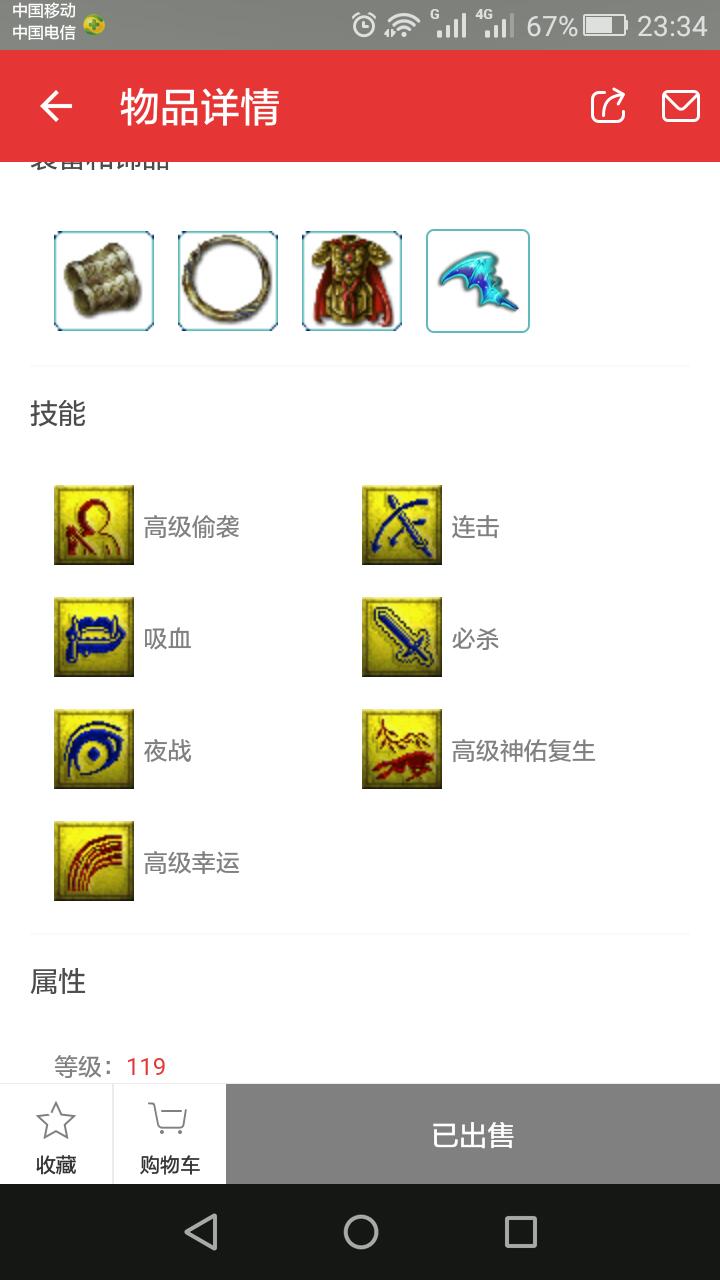Viewport: 720px width, 1280px height.
Task: Open the 购物车 shopping cart
Action: (x=170, y=1135)
